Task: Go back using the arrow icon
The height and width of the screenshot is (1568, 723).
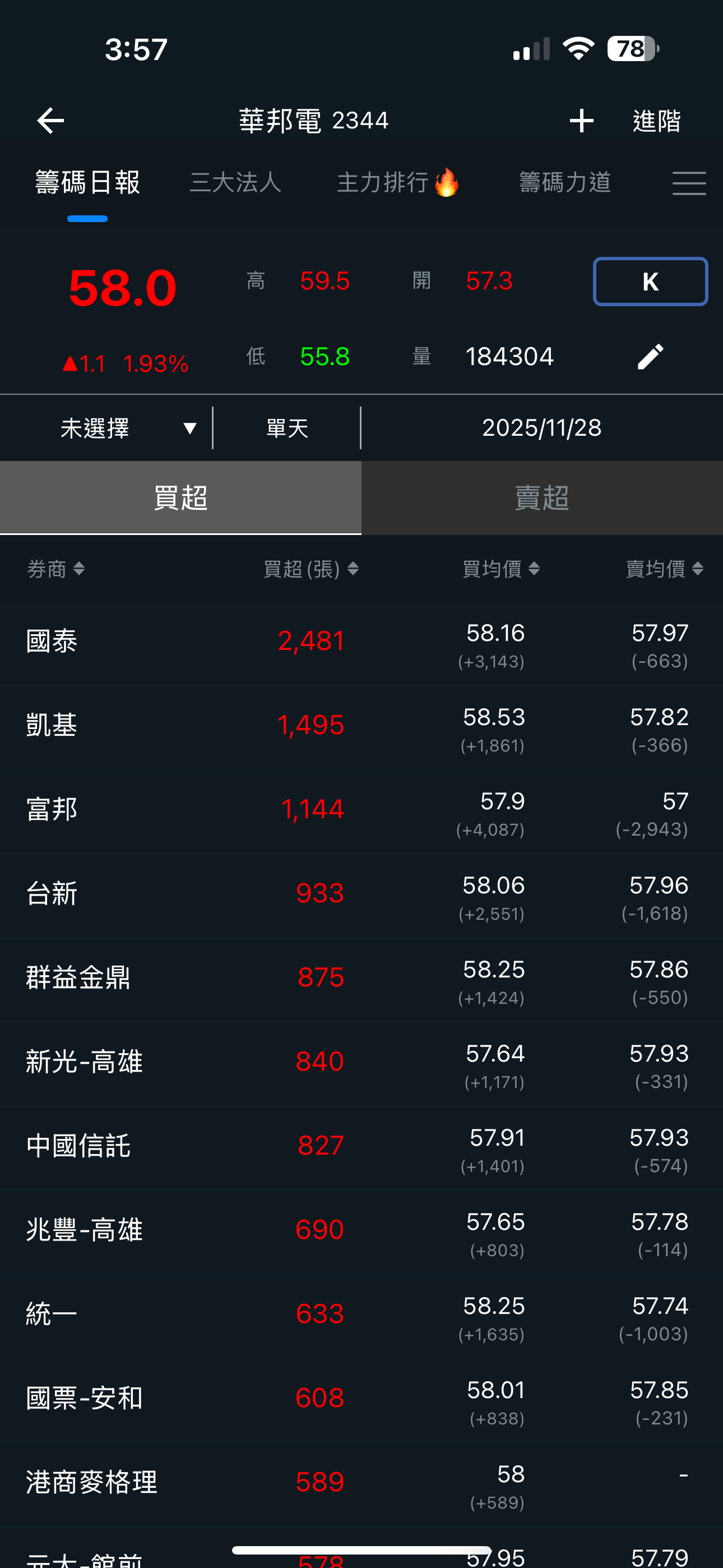Action: 50,121
